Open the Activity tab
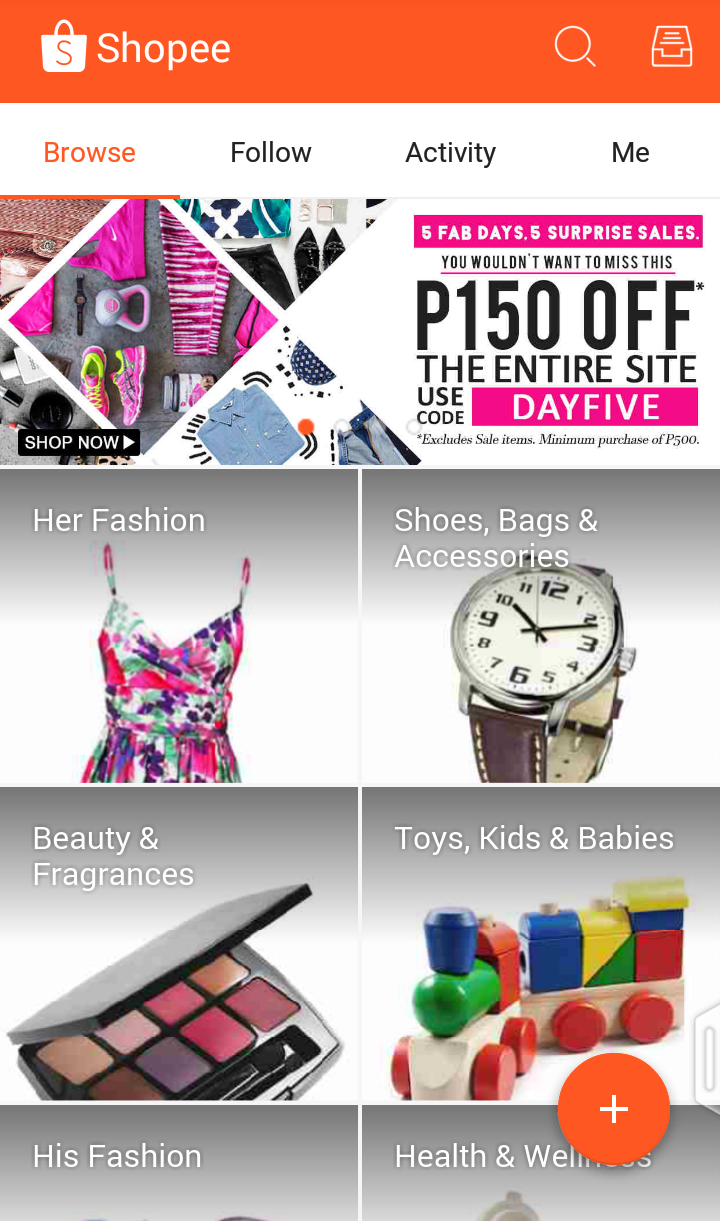The height and width of the screenshot is (1221, 720). (x=450, y=152)
